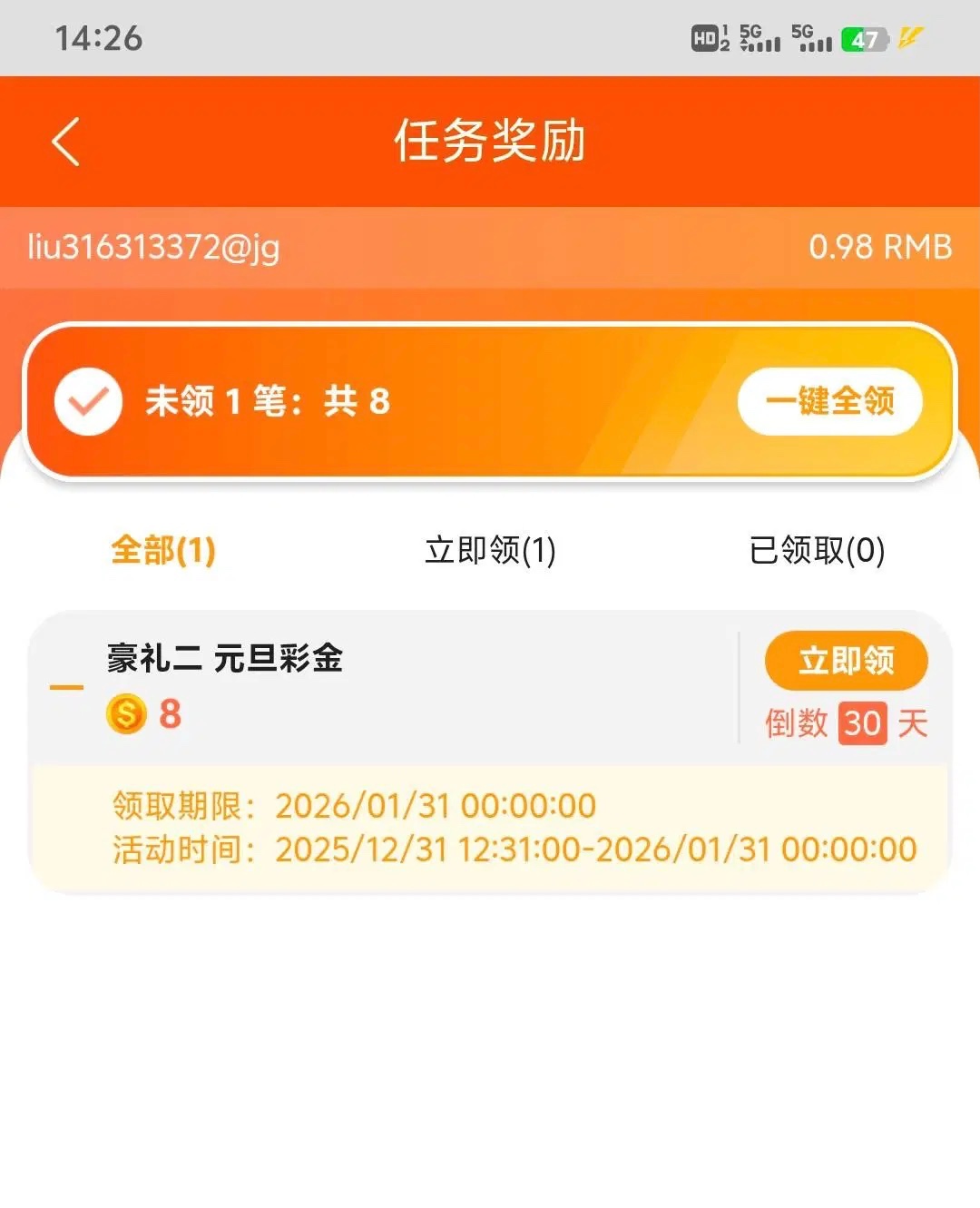Claim 豪礼二 元旦彩金 with 立即领
The height and width of the screenshot is (1208, 980).
pos(846,660)
